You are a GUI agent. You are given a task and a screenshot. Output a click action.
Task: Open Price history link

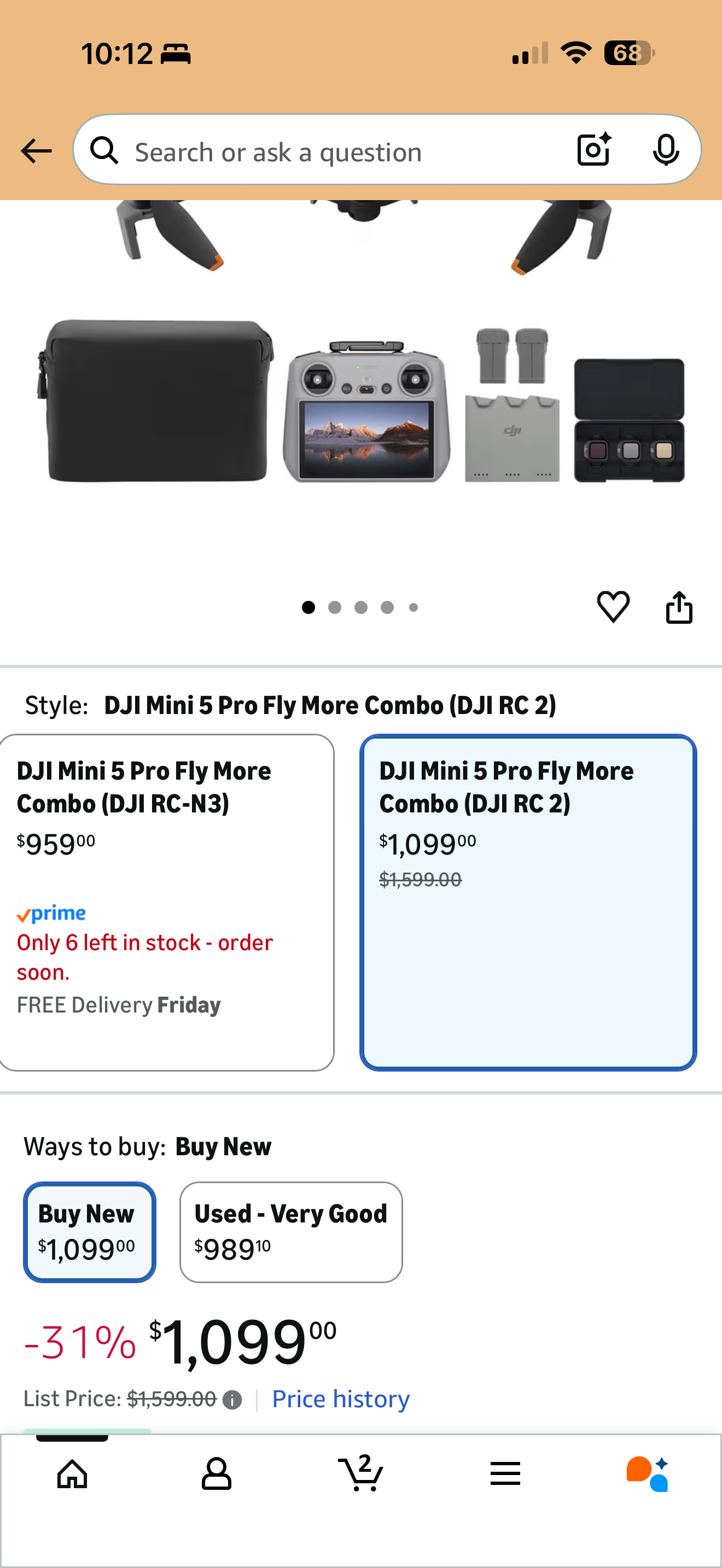340,1399
